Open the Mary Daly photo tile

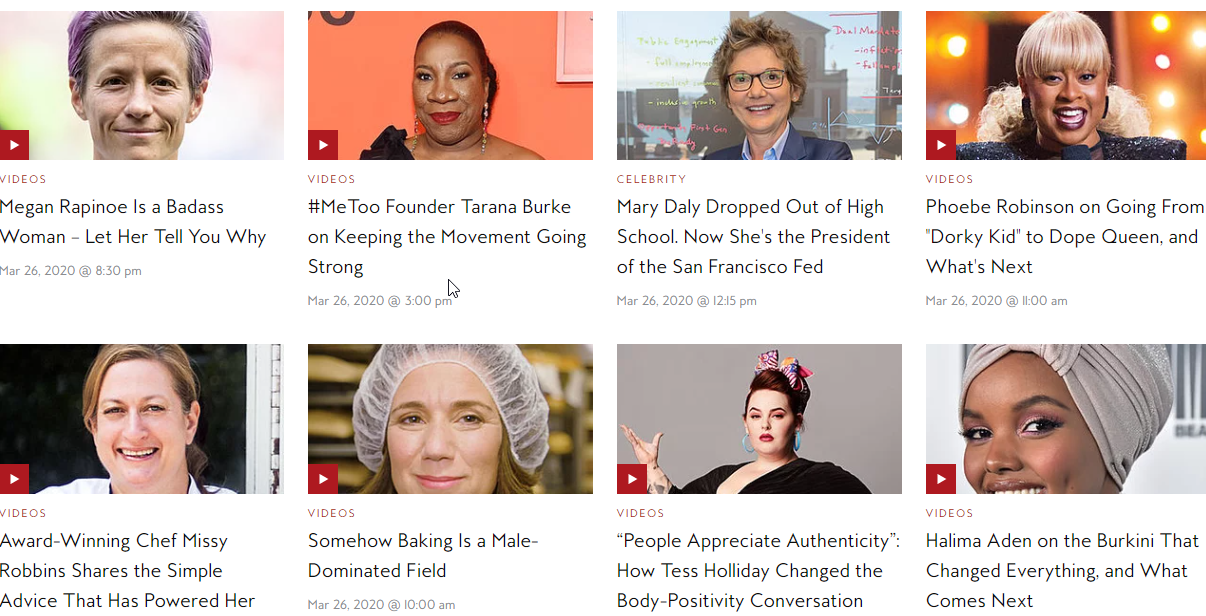(759, 85)
